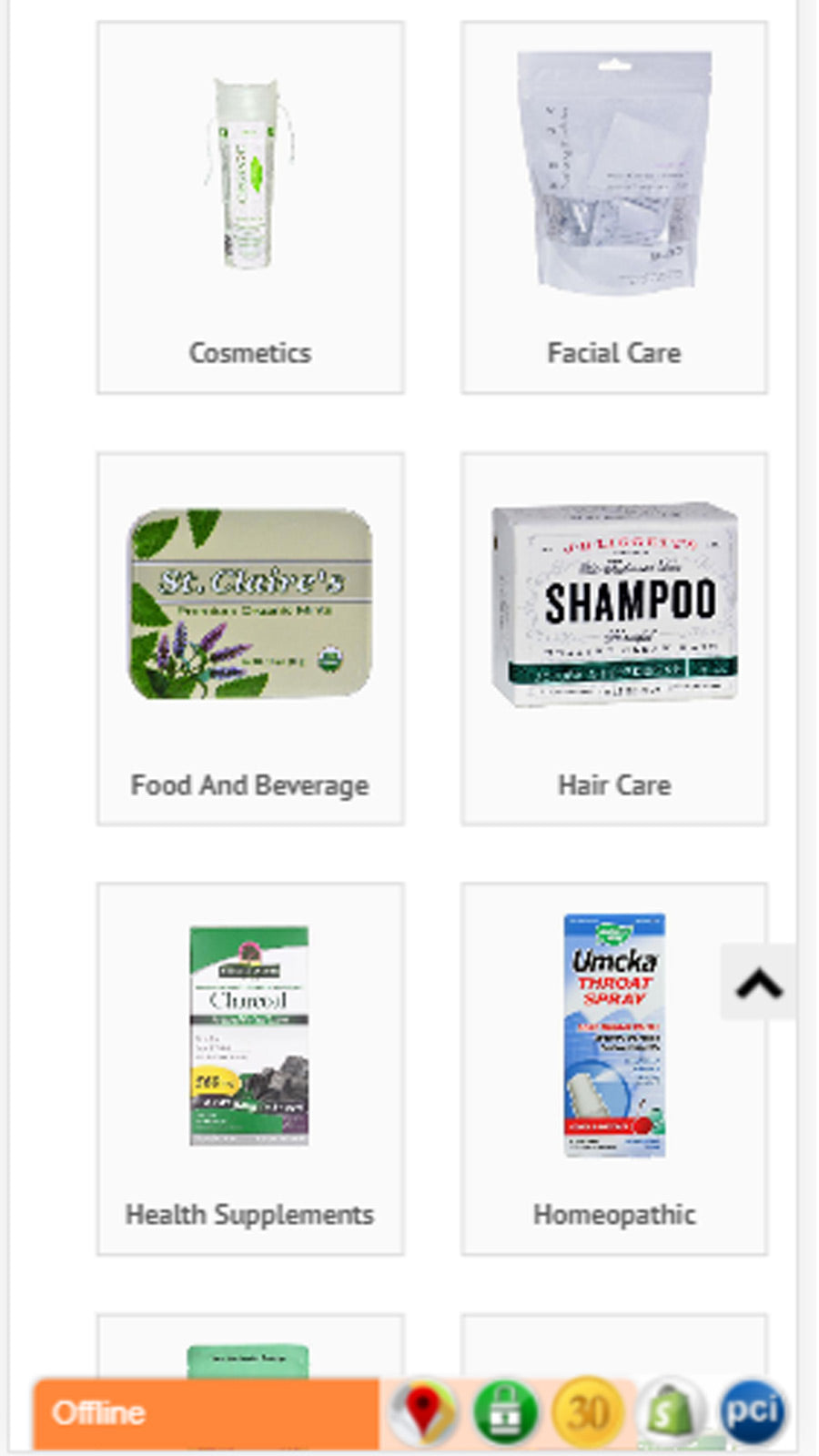Jump back to the top of the page
Image resolution: width=819 pixels, height=1456 pixels.
tap(759, 983)
